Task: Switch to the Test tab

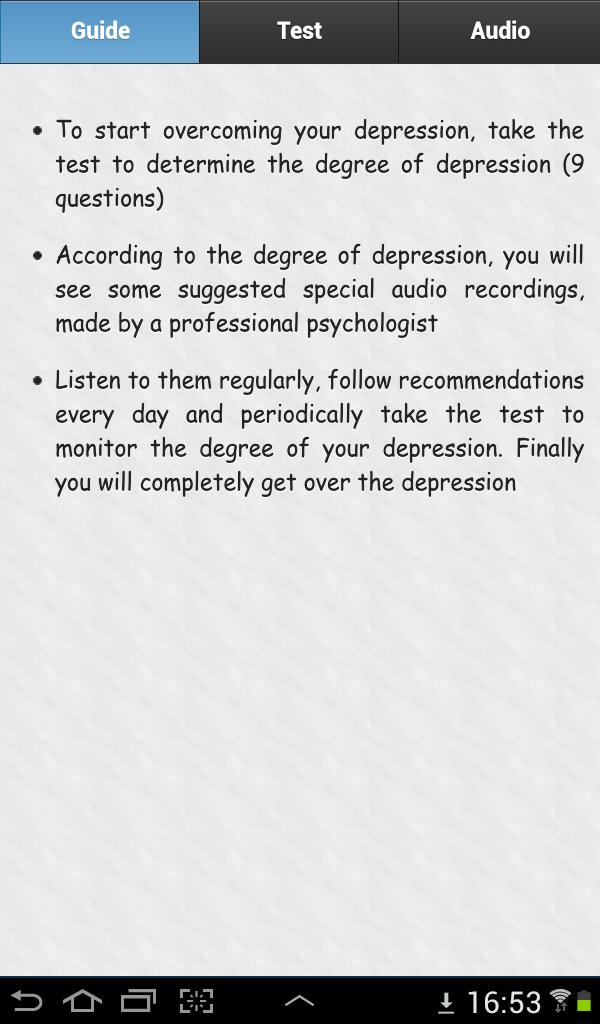Action: 299,31
